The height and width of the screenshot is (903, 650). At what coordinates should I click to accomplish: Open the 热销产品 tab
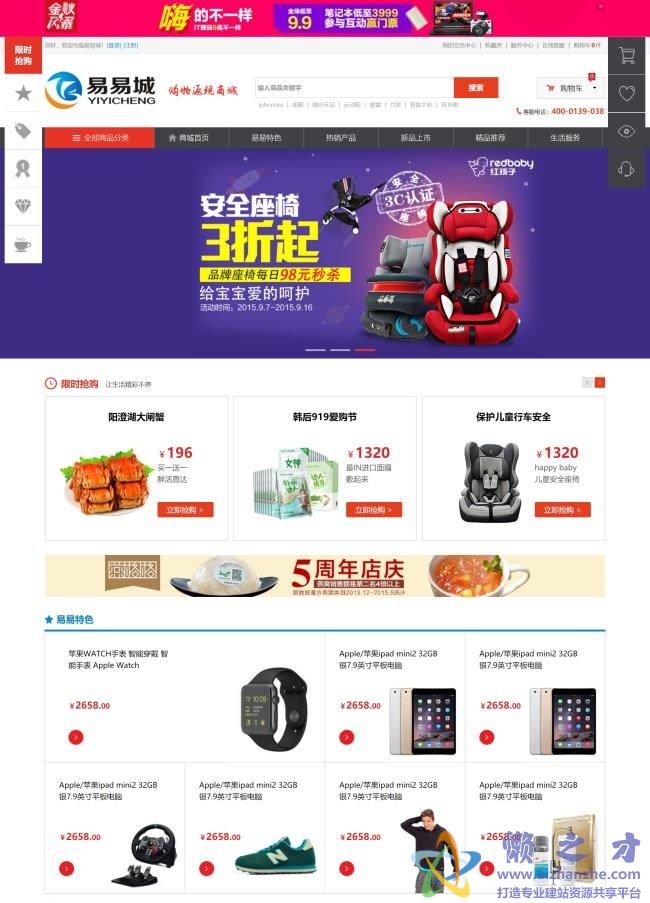341,138
